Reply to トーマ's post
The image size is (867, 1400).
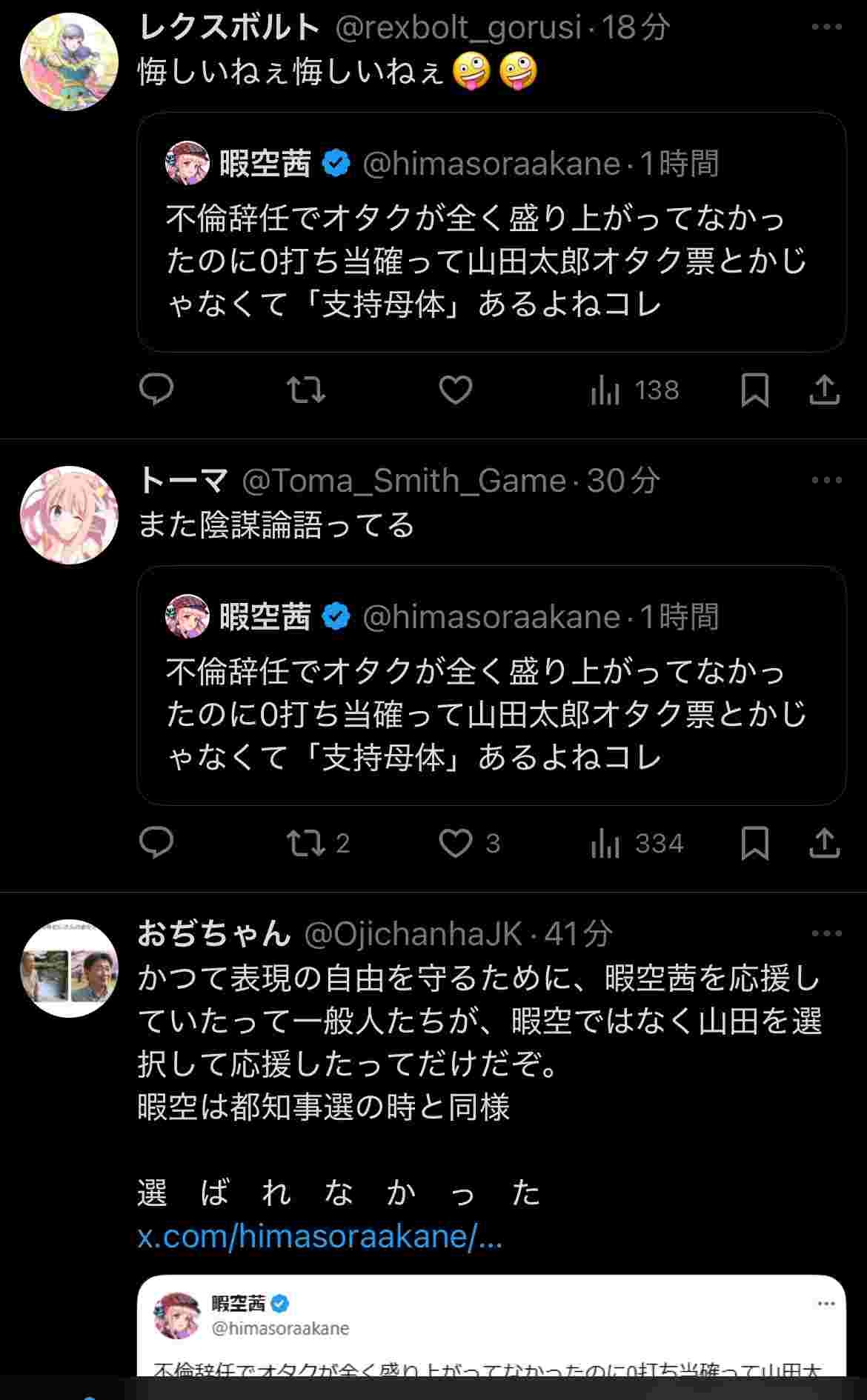click(x=156, y=843)
